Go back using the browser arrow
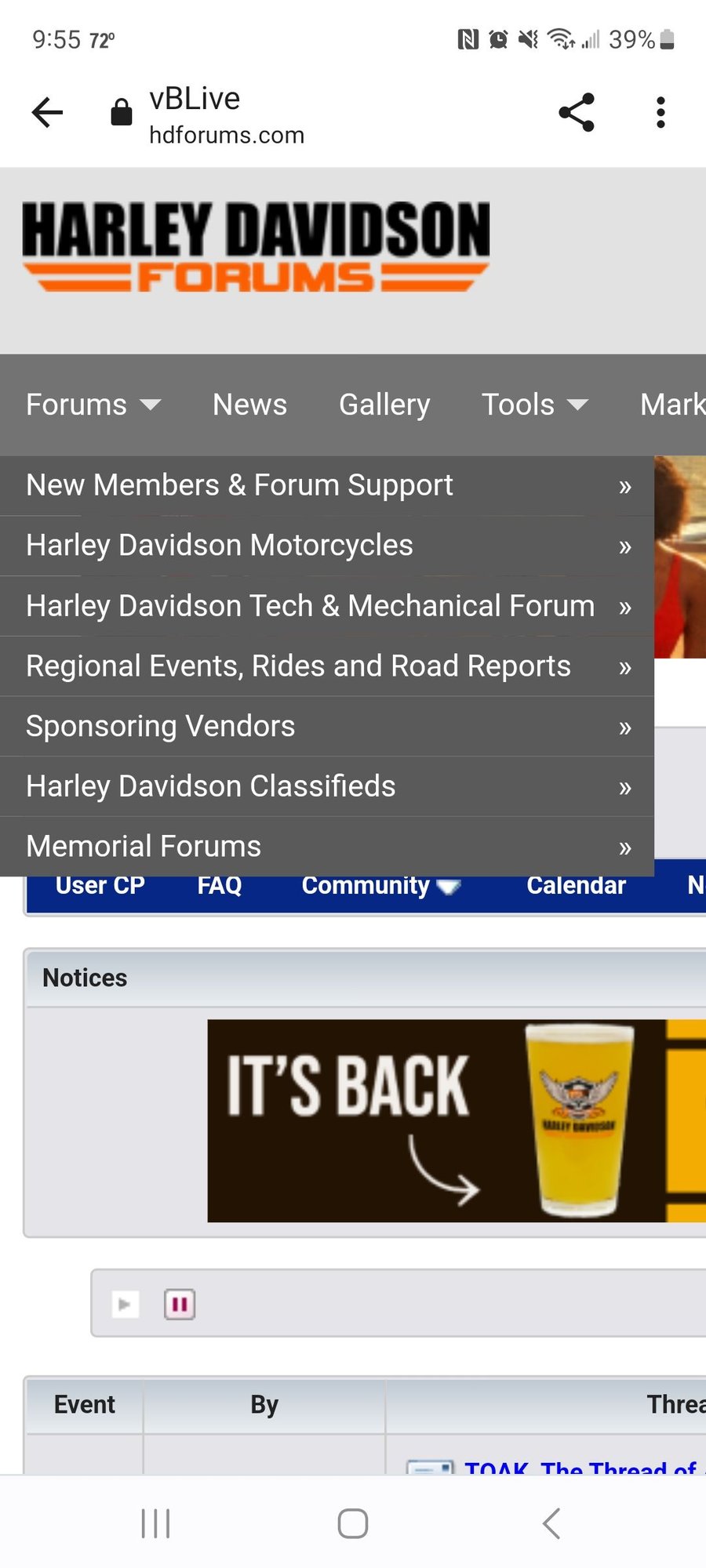Screen dimensions: 706x1568 click(47, 113)
